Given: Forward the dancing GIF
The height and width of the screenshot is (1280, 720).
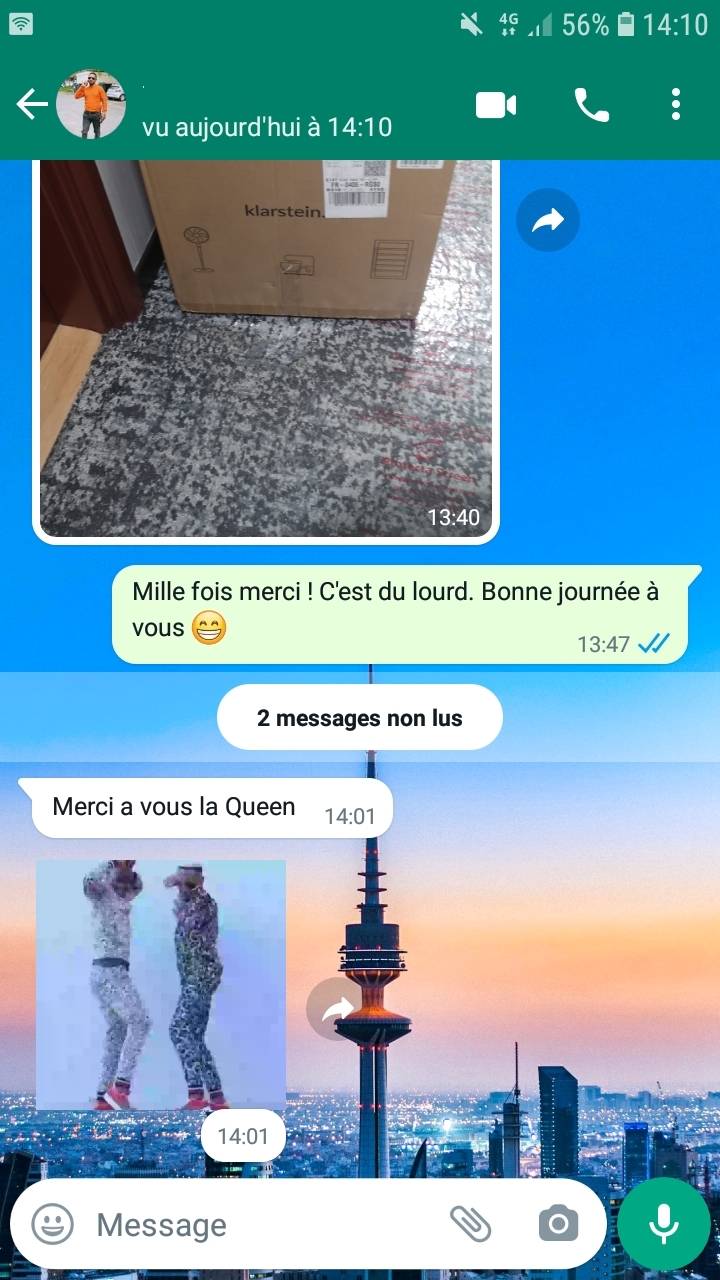Looking at the screenshot, I should point(338,1010).
